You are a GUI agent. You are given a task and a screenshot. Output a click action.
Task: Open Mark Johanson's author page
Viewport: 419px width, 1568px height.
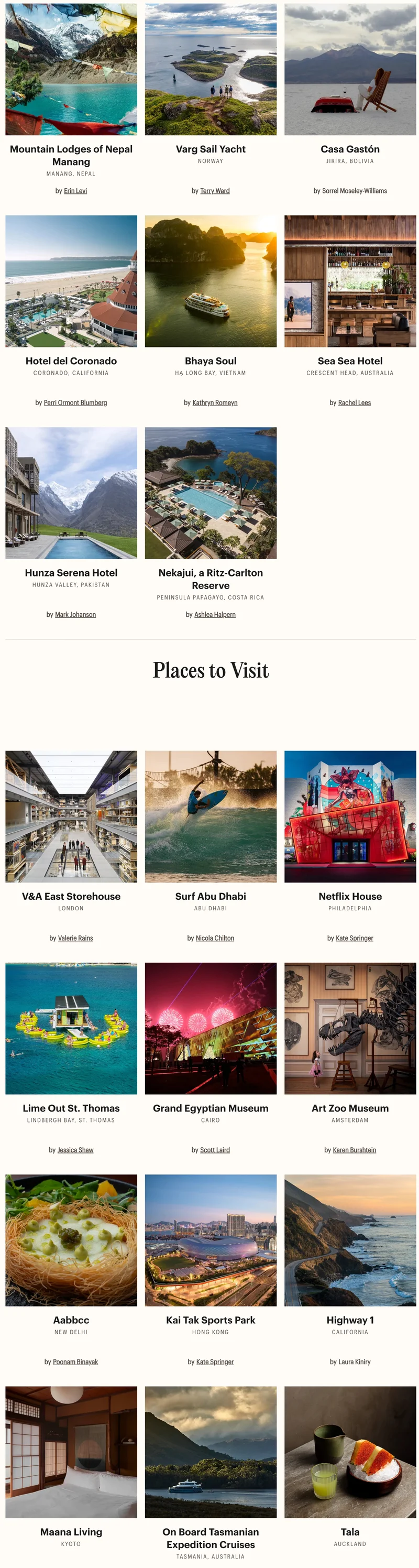point(75,615)
